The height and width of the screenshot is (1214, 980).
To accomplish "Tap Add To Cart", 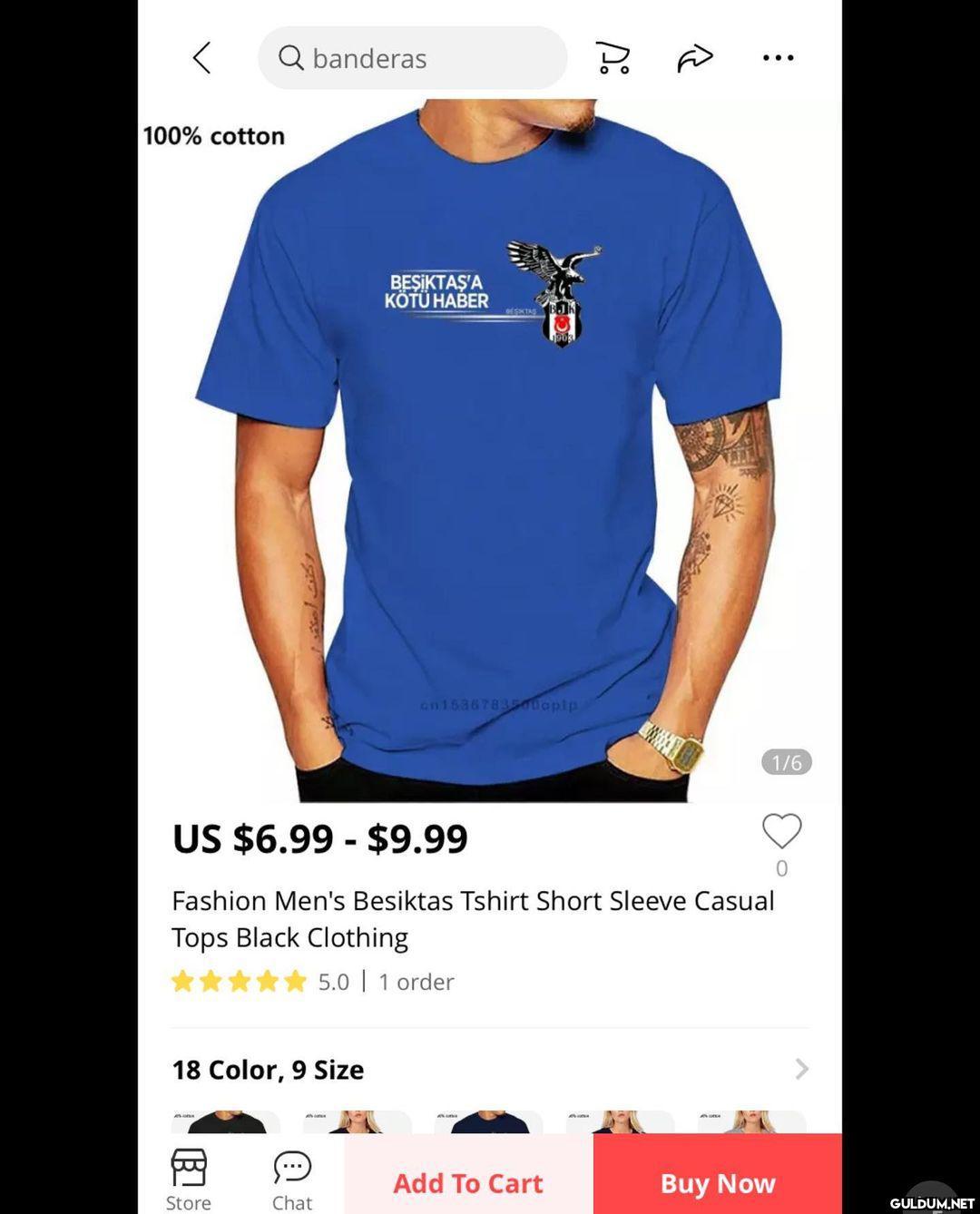I will tap(468, 1182).
